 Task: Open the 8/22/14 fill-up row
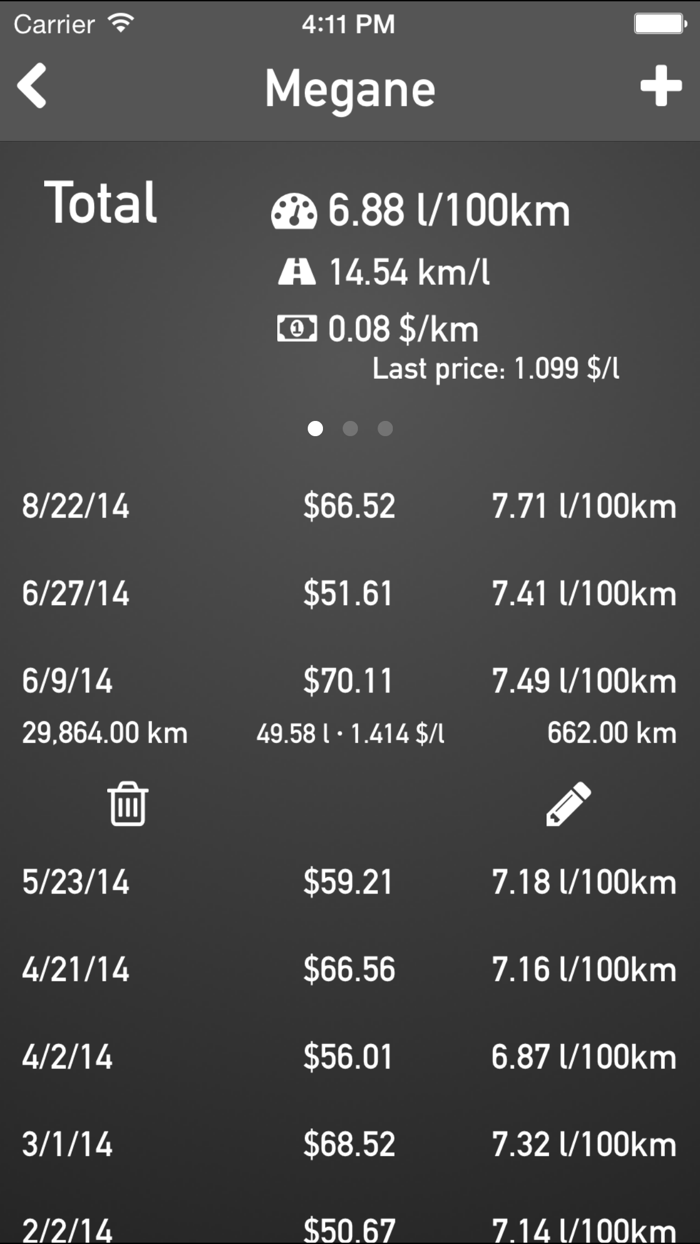point(349,506)
